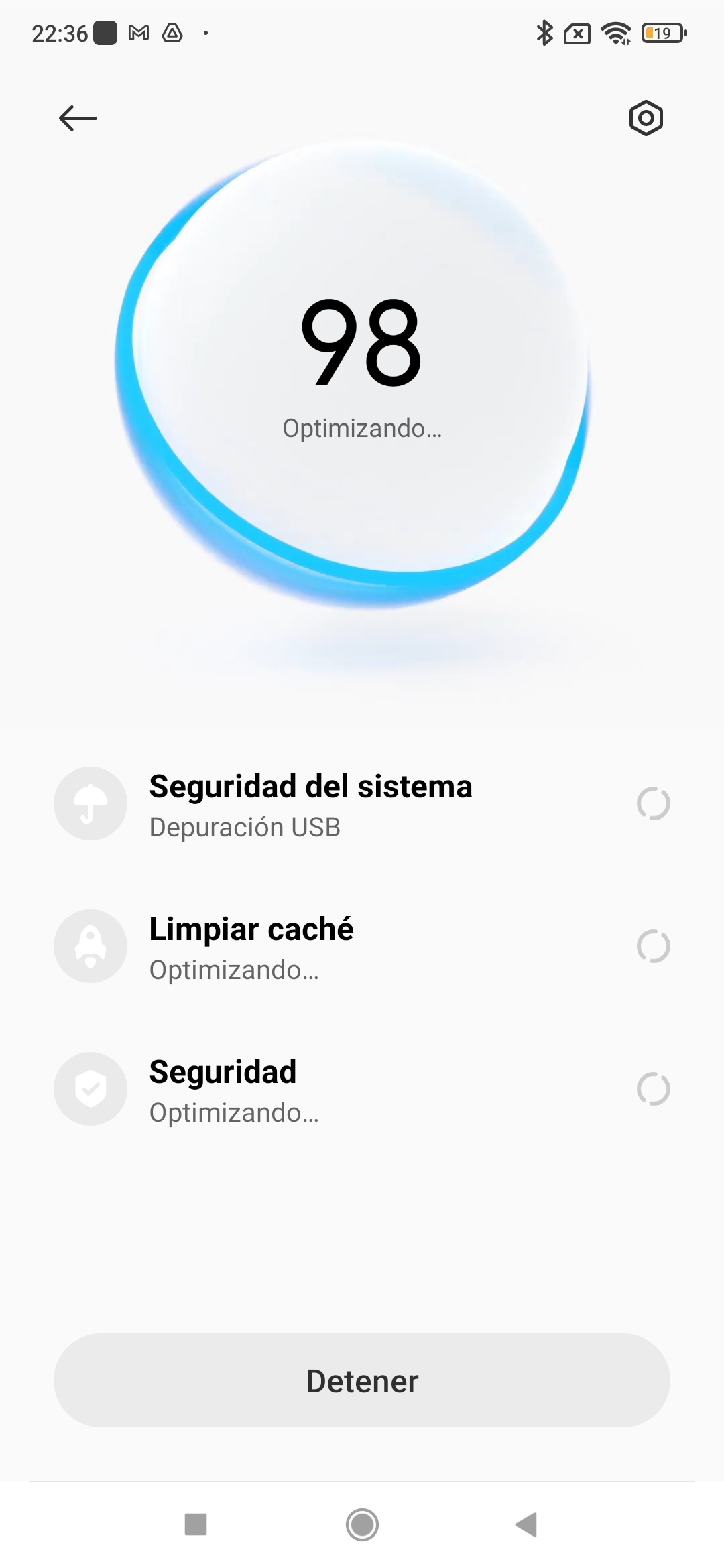
Task: Go to the home screen
Action: pos(362,1524)
